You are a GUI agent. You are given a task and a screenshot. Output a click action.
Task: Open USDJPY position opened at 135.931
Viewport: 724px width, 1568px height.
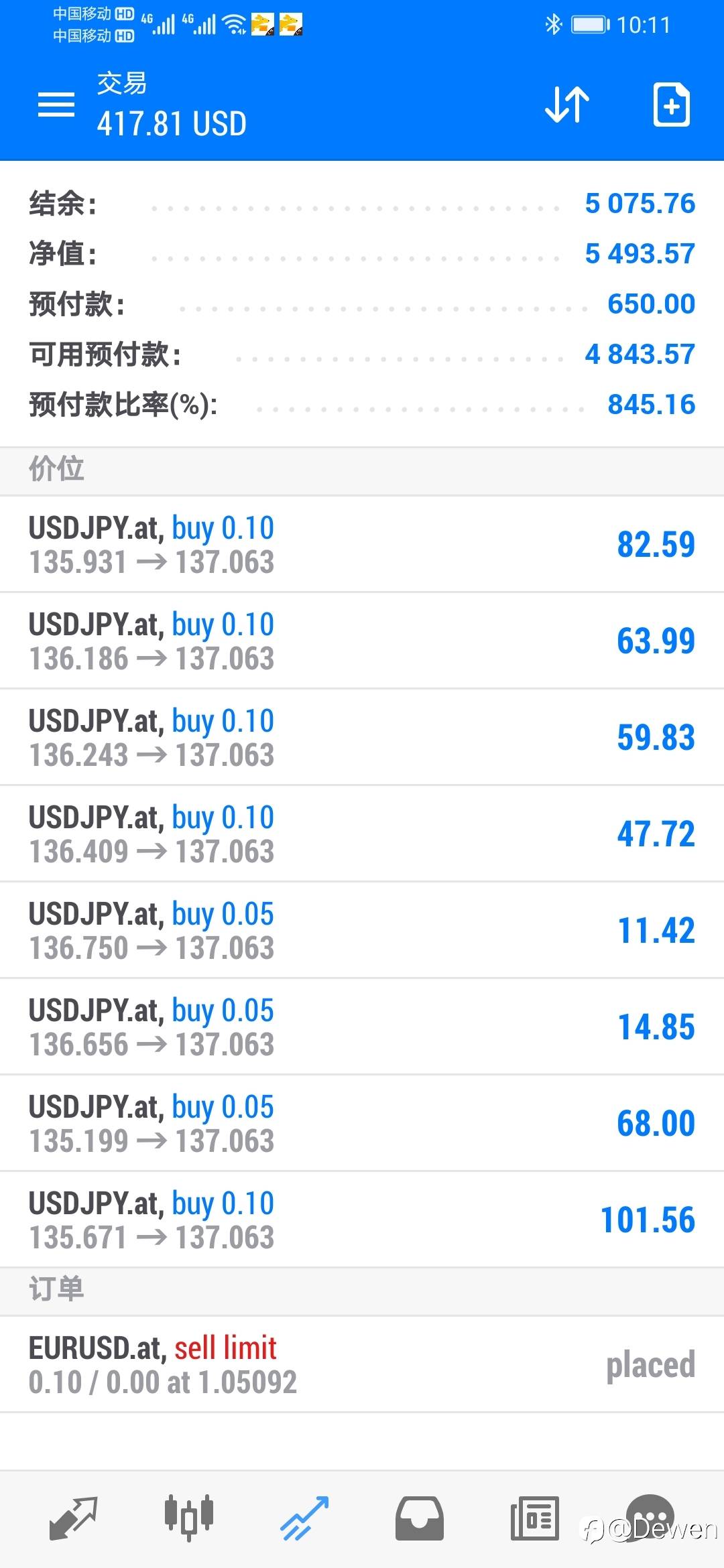pyautogui.click(x=362, y=544)
